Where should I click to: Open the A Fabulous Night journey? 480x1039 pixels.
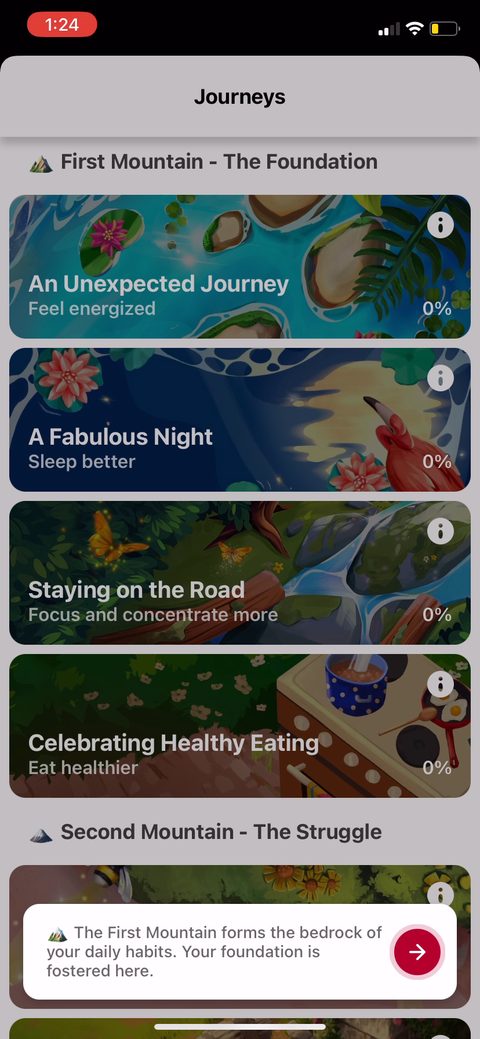(x=240, y=419)
